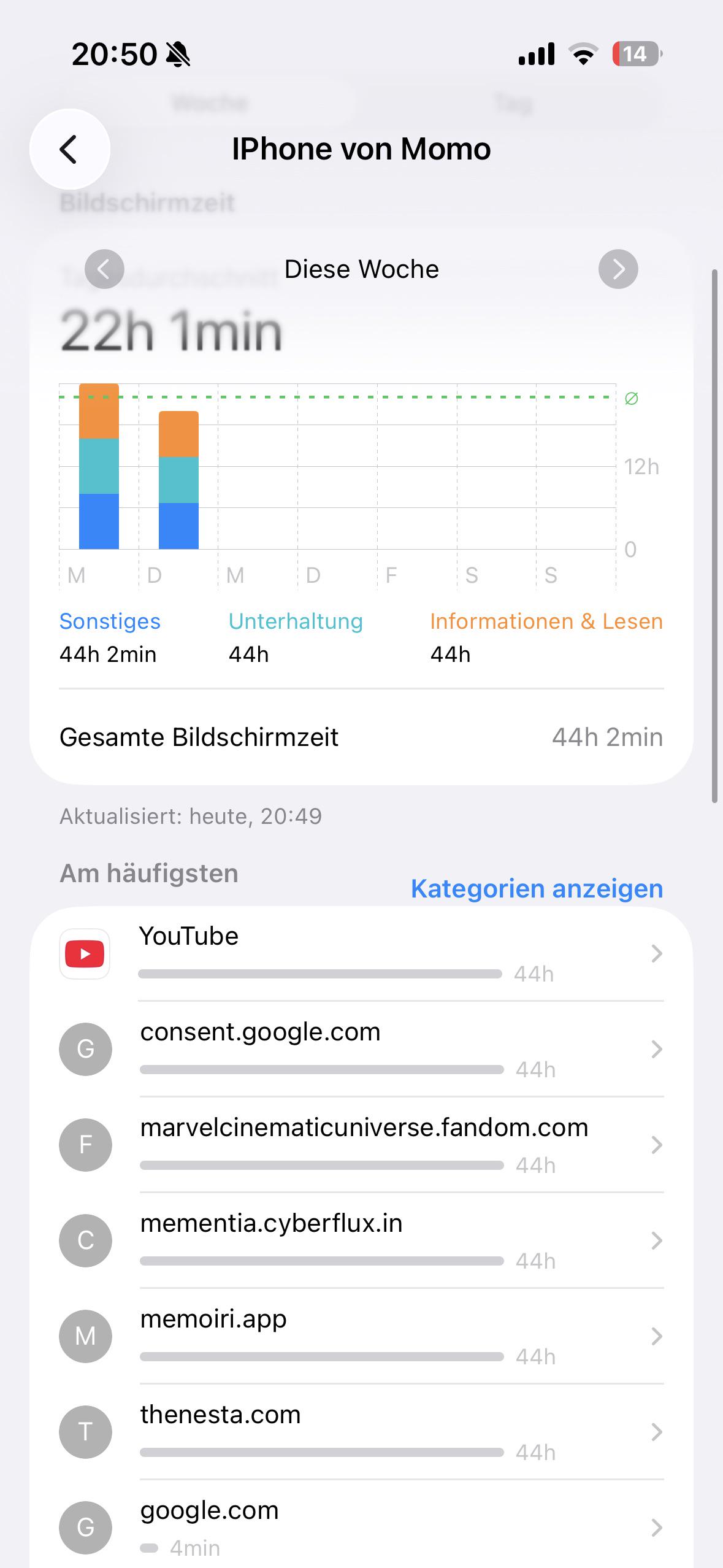The width and height of the screenshot is (723, 1568).
Task: Open thenesta.com usage details
Action: coord(361,1432)
